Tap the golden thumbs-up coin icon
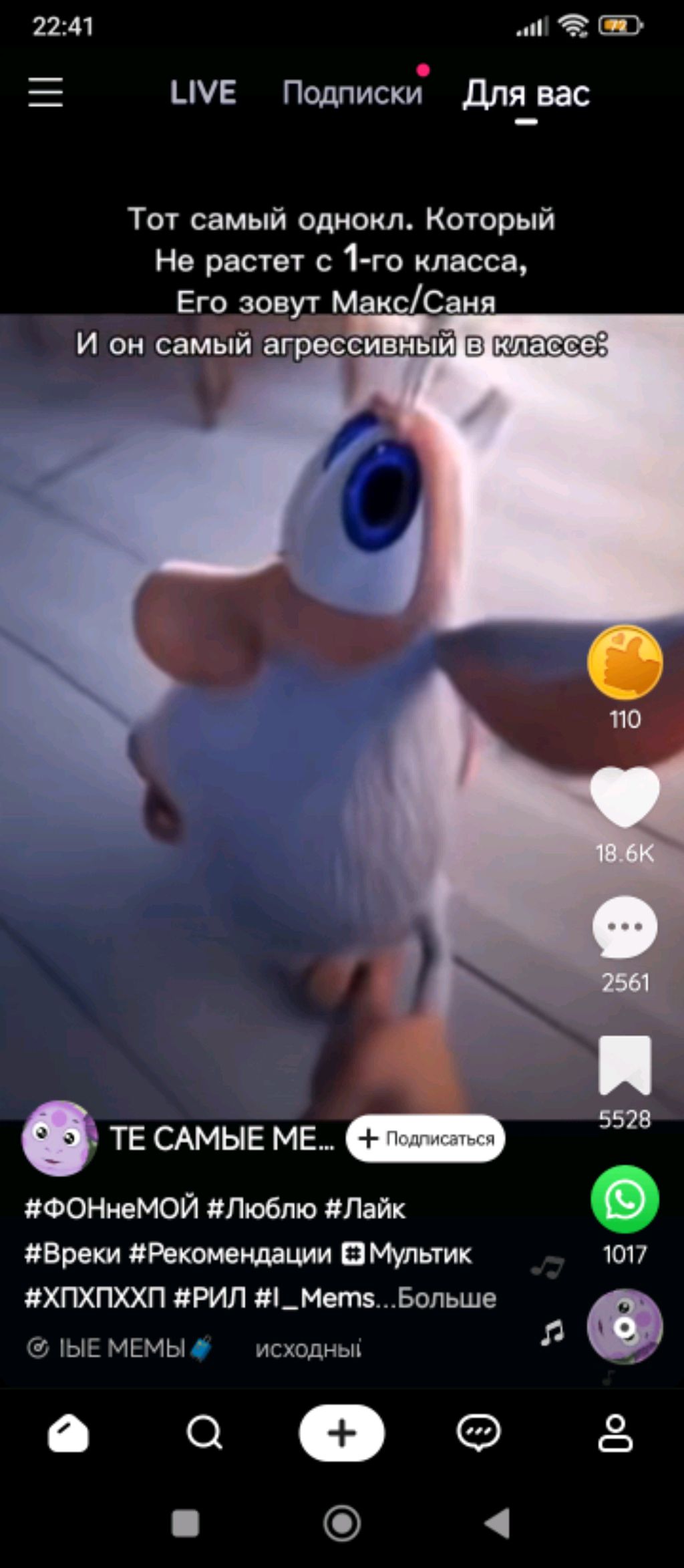Image resolution: width=684 pixels, height=1568 pixels. pyautogui.click(x=625, y=662)
